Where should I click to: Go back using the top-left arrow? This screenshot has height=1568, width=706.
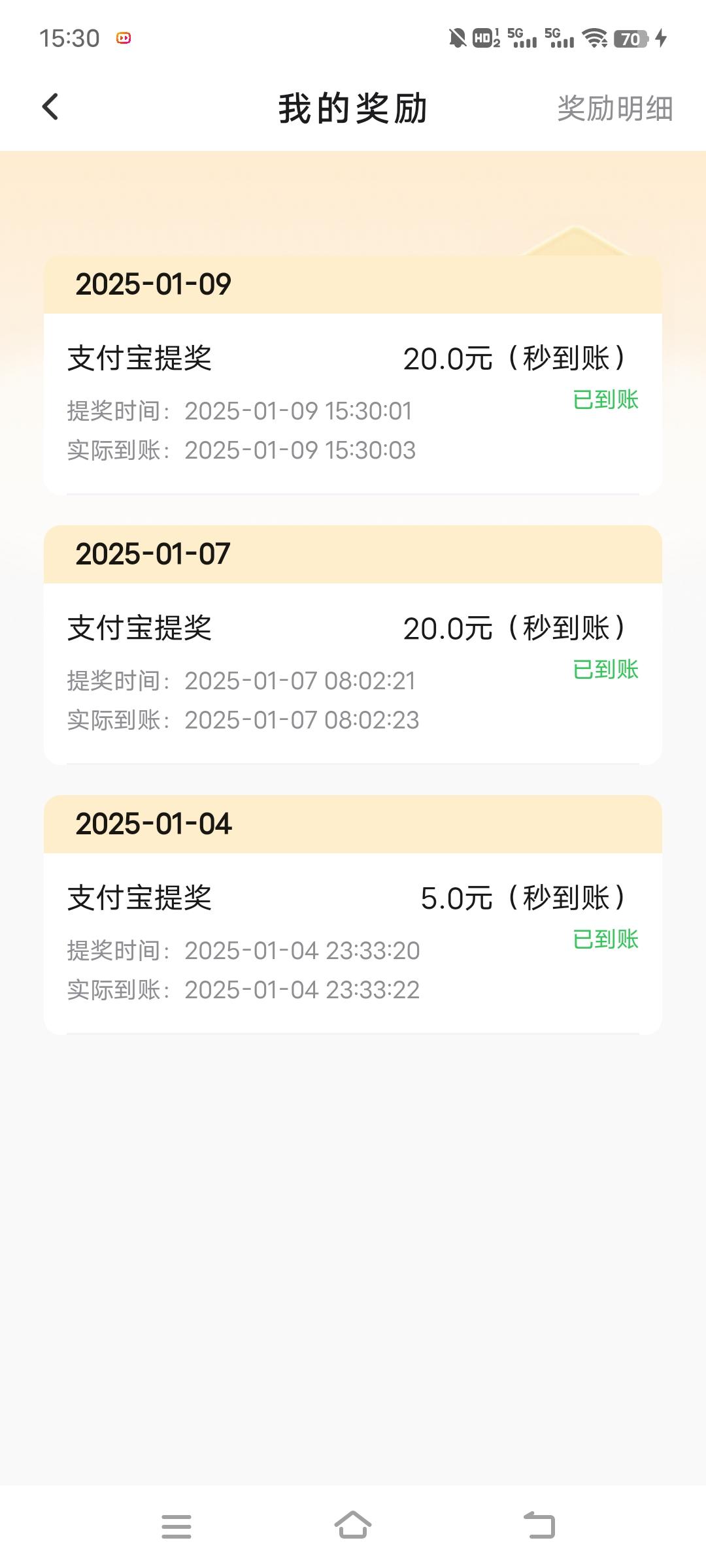(x=50, y=107)
